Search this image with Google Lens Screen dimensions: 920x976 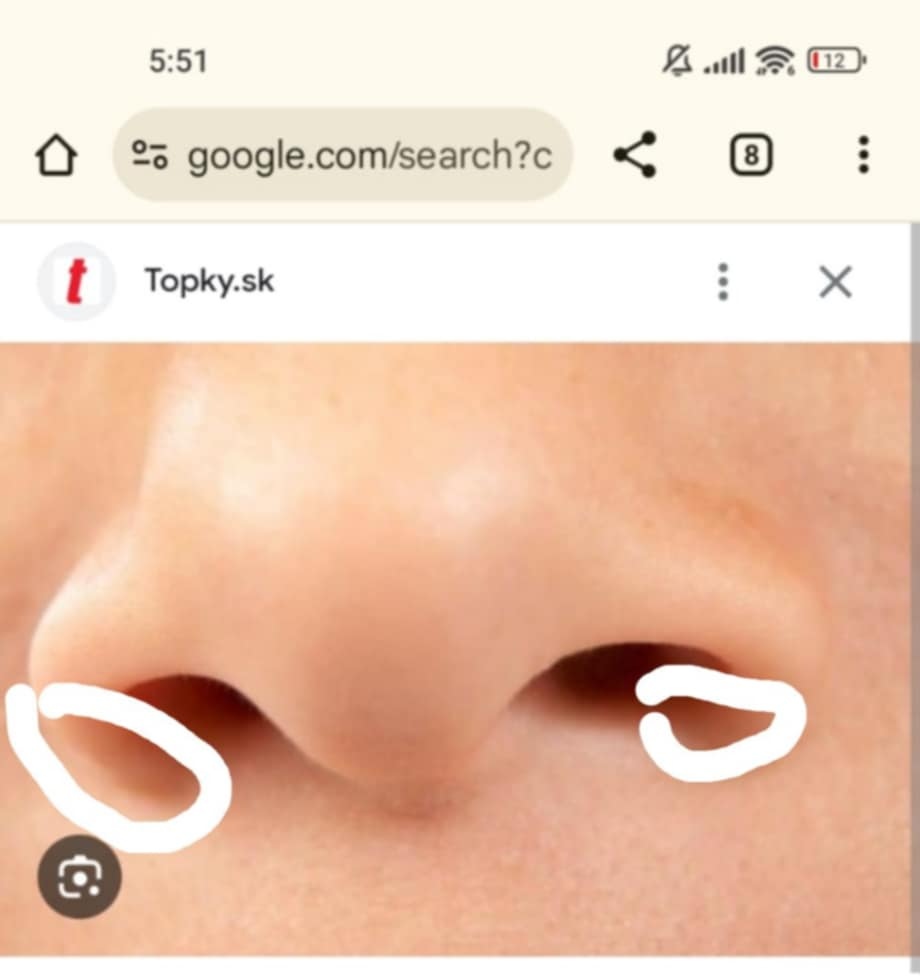pyautogui.click(x=79, y=877)
